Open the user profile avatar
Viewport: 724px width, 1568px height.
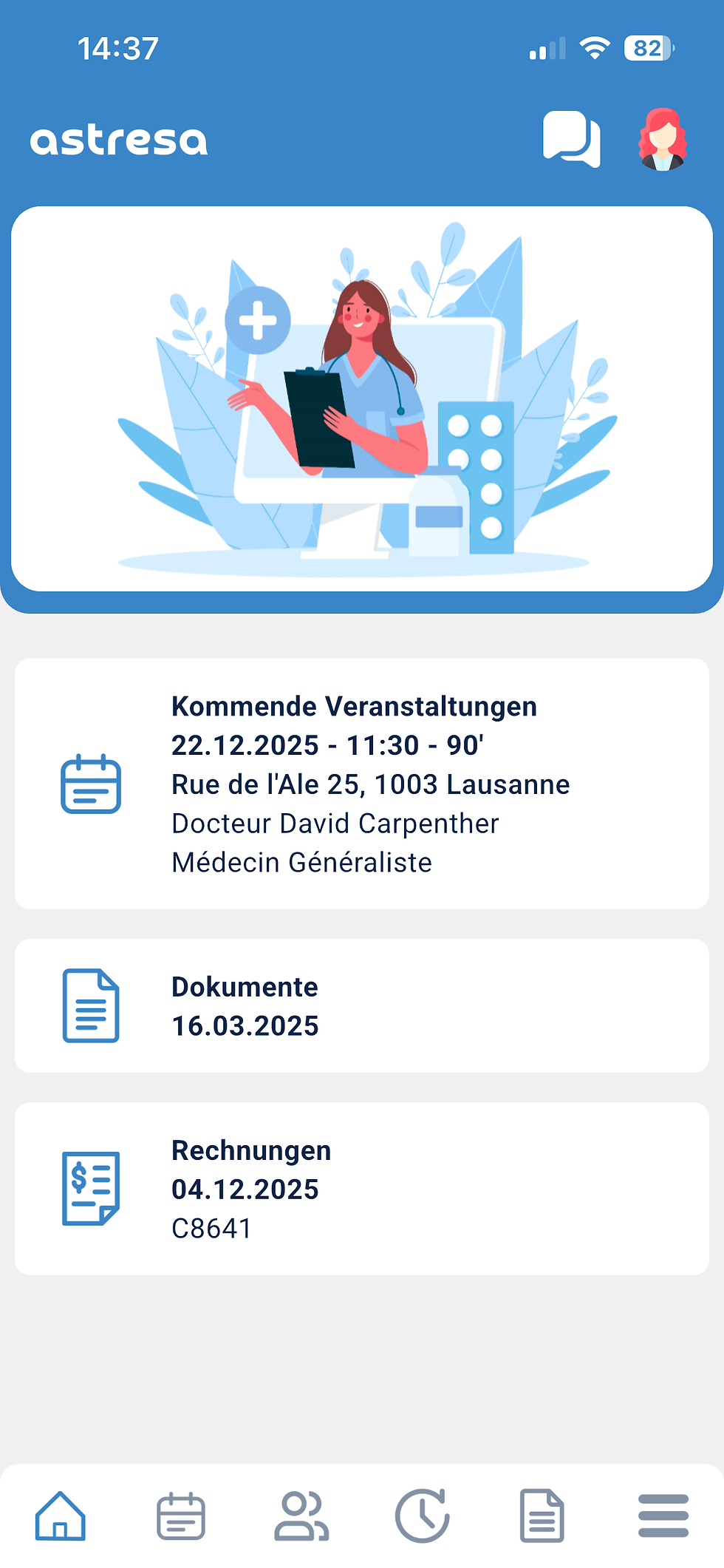tap(663, 139)
